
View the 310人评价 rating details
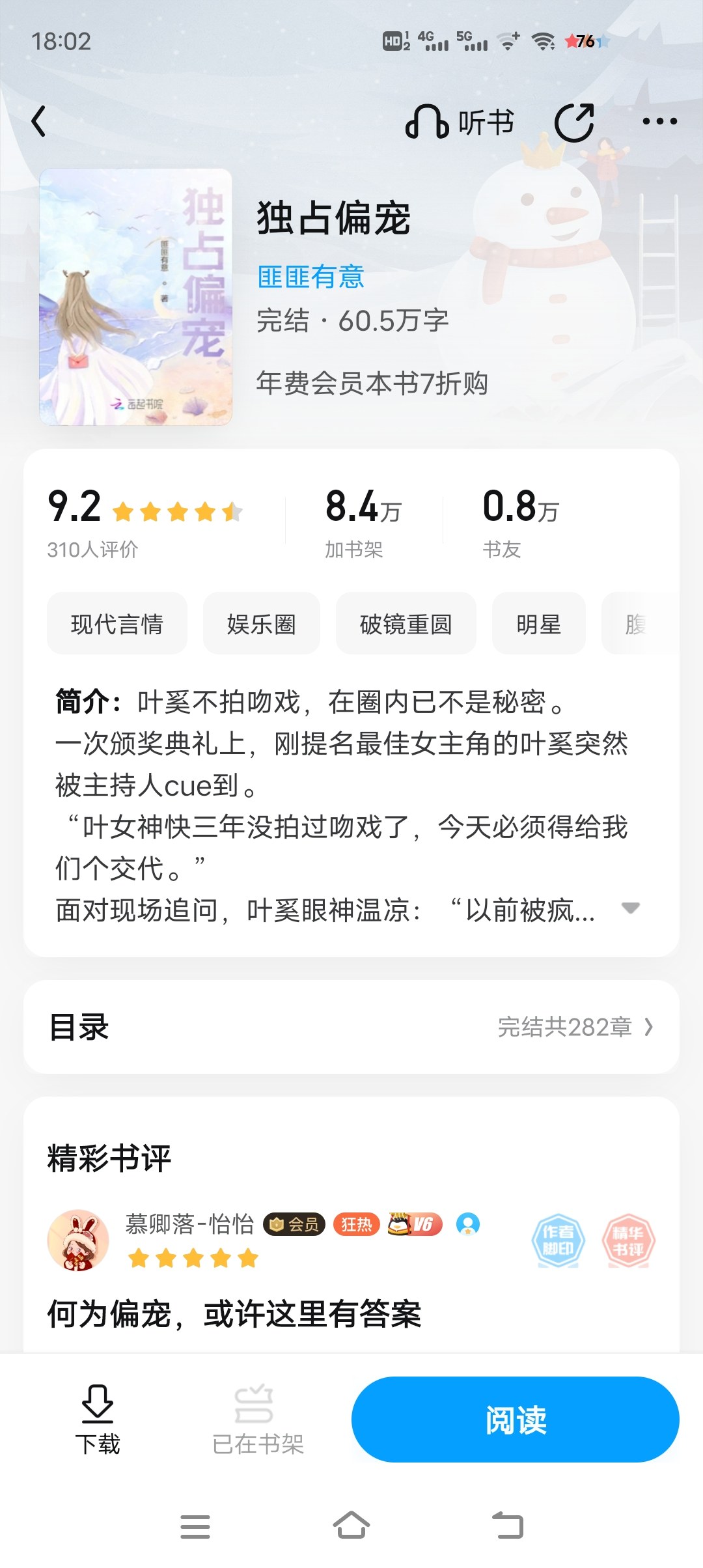pyautogui.click(x=92, y=550)
